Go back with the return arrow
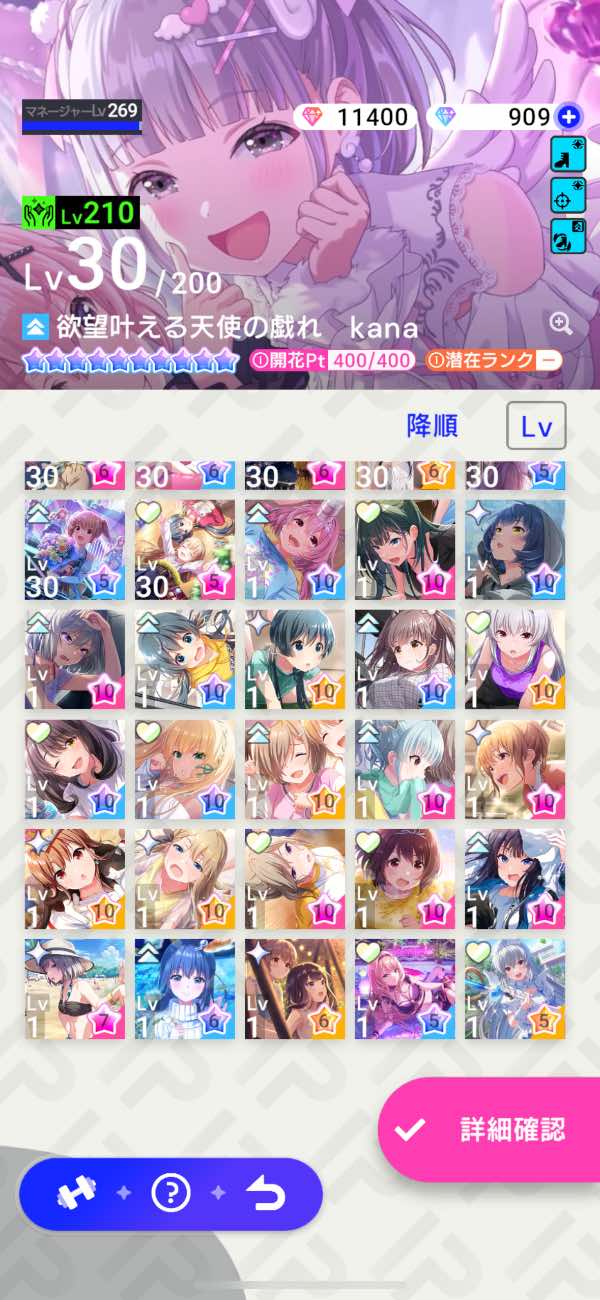600x1300 pixels. tap(266, 1193)
